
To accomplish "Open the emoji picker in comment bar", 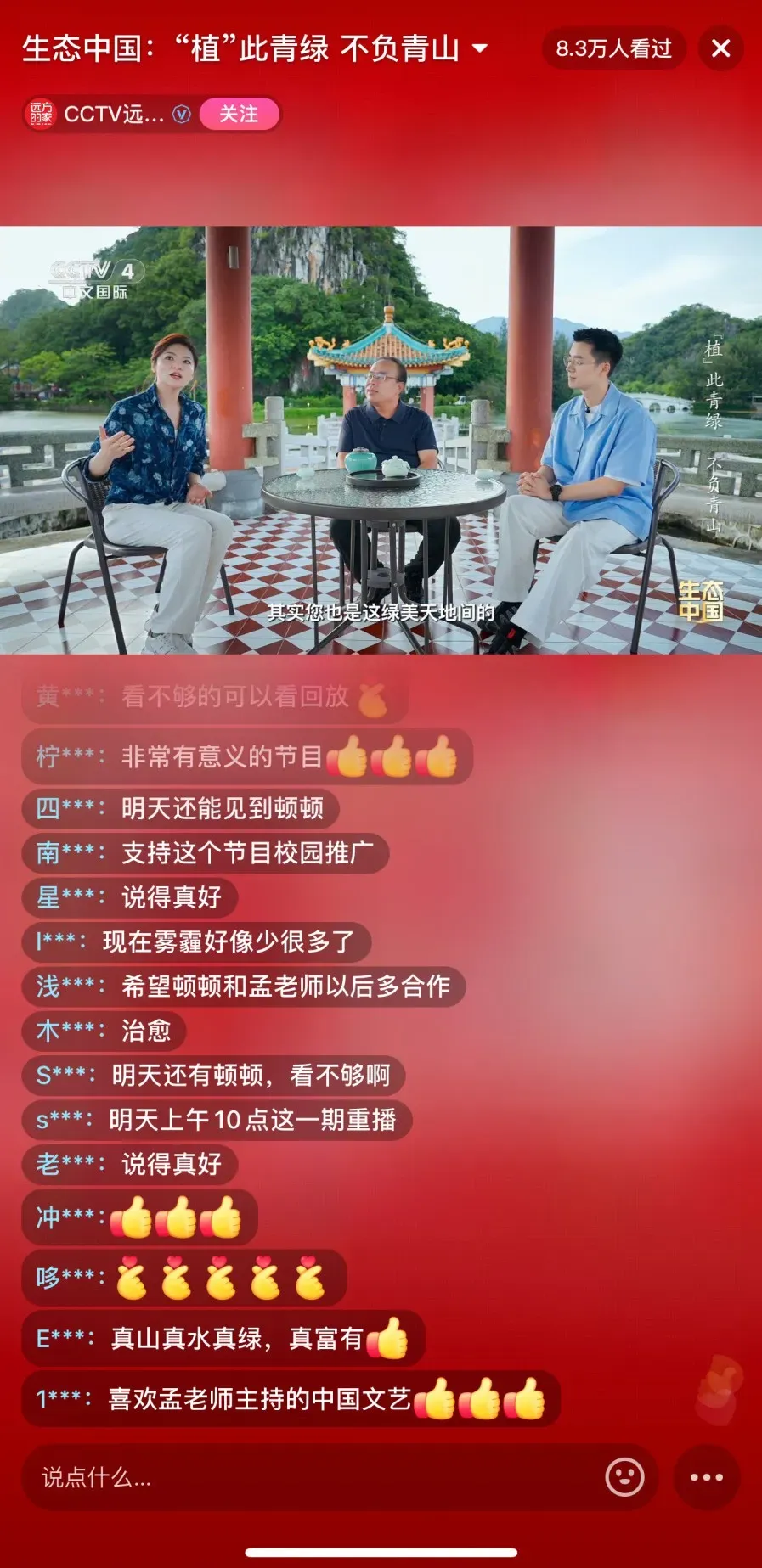I will click(x=624, y=1478).
